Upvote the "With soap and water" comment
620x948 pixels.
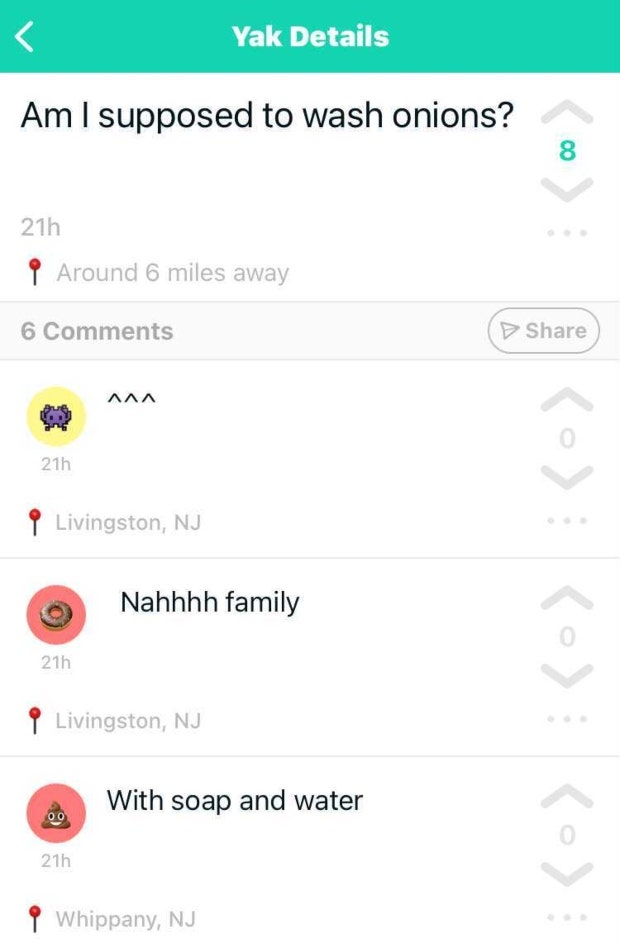click(x=567, y=797)
